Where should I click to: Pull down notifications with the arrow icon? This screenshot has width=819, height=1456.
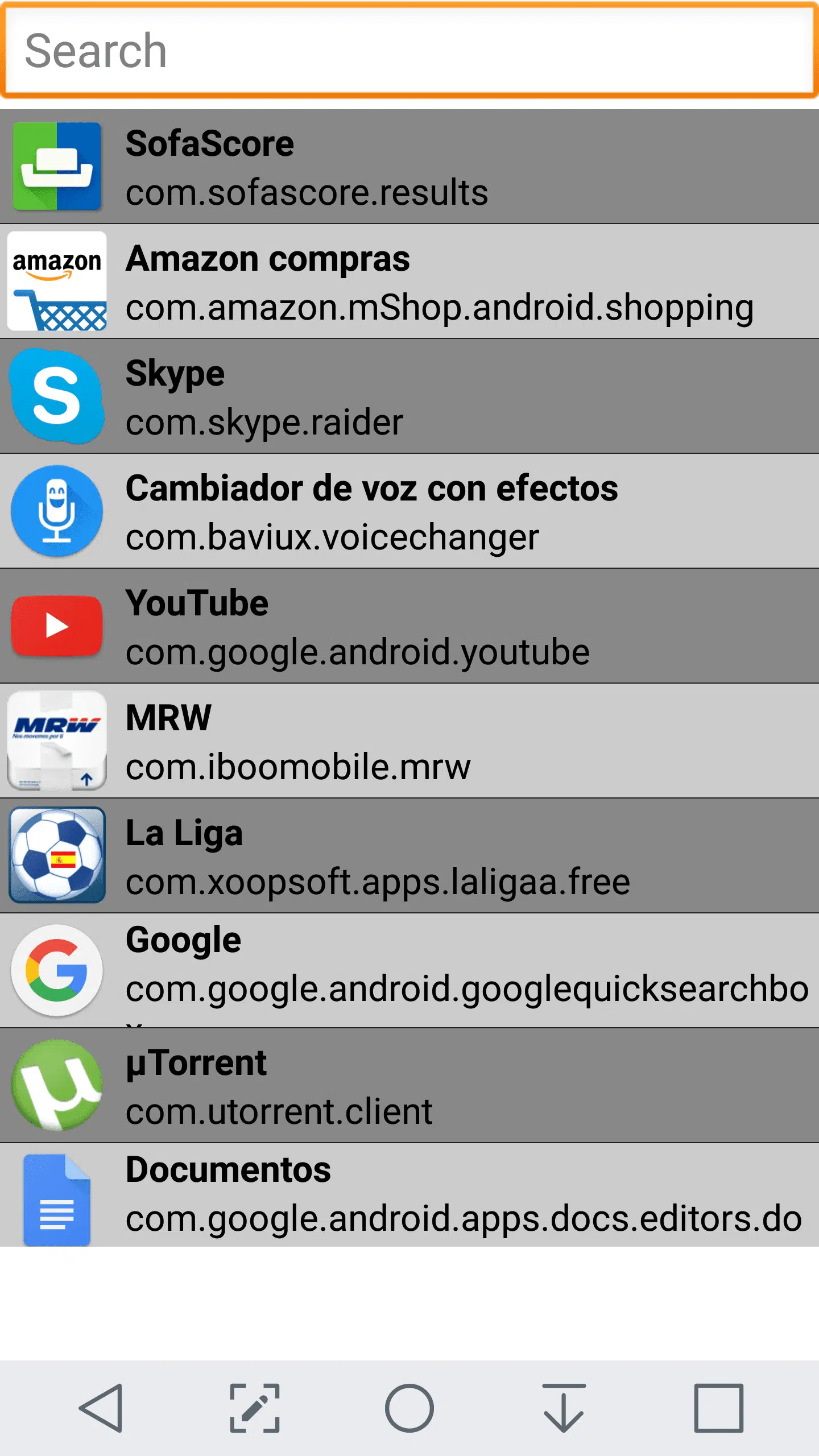point(564,1408)
